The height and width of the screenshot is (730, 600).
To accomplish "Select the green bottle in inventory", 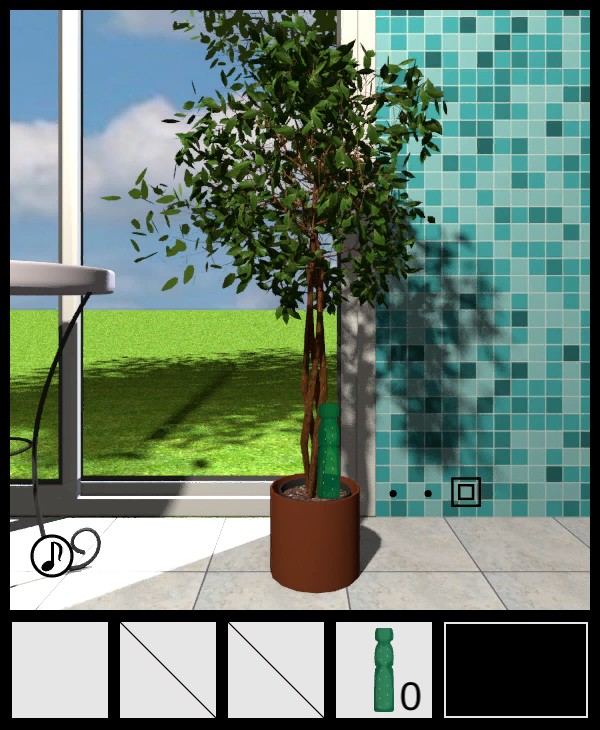I will [x=384, y=669].
